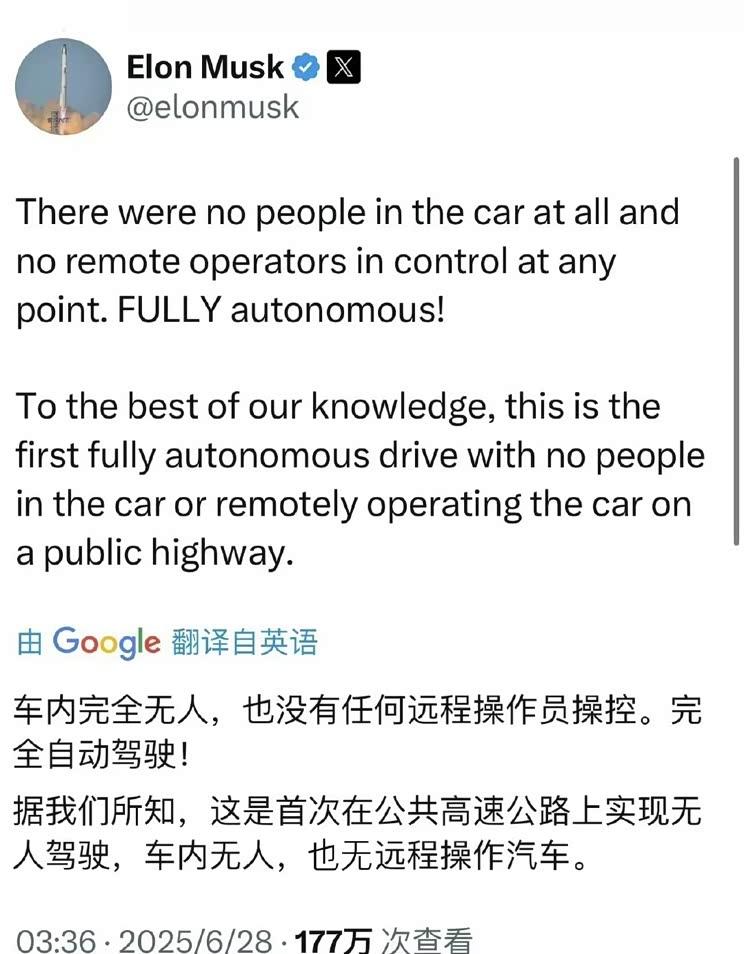Open the Elon Musk account name
The height and width of the screenshot is (954, 744).
point(207,68)
